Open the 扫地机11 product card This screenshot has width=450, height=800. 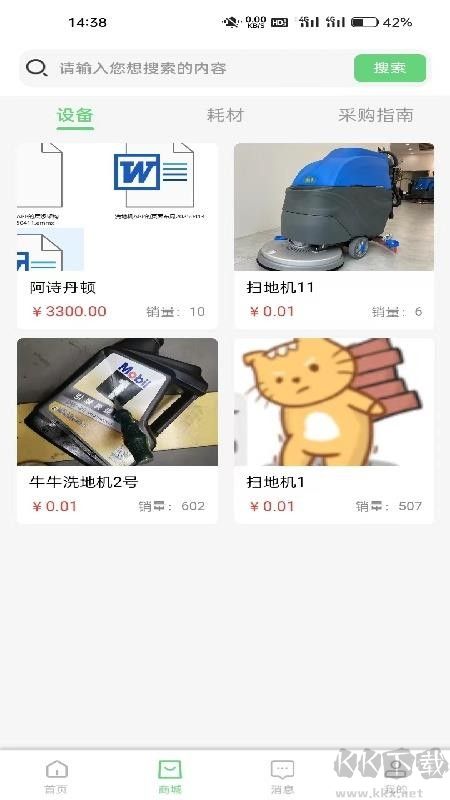[x=334, y=236]
